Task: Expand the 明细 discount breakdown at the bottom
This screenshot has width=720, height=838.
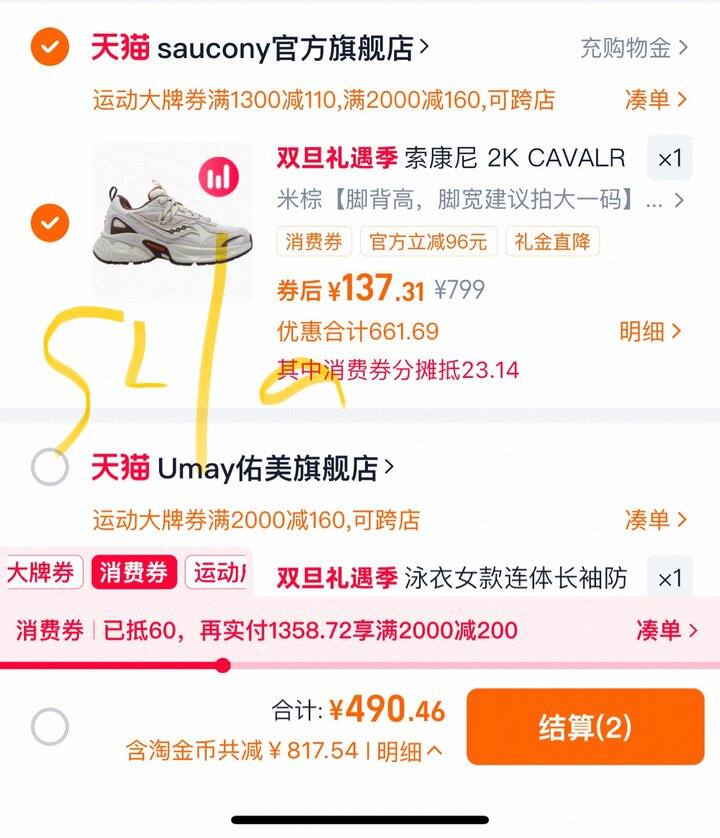Action: pyautogui.click(x=410, y=751)
